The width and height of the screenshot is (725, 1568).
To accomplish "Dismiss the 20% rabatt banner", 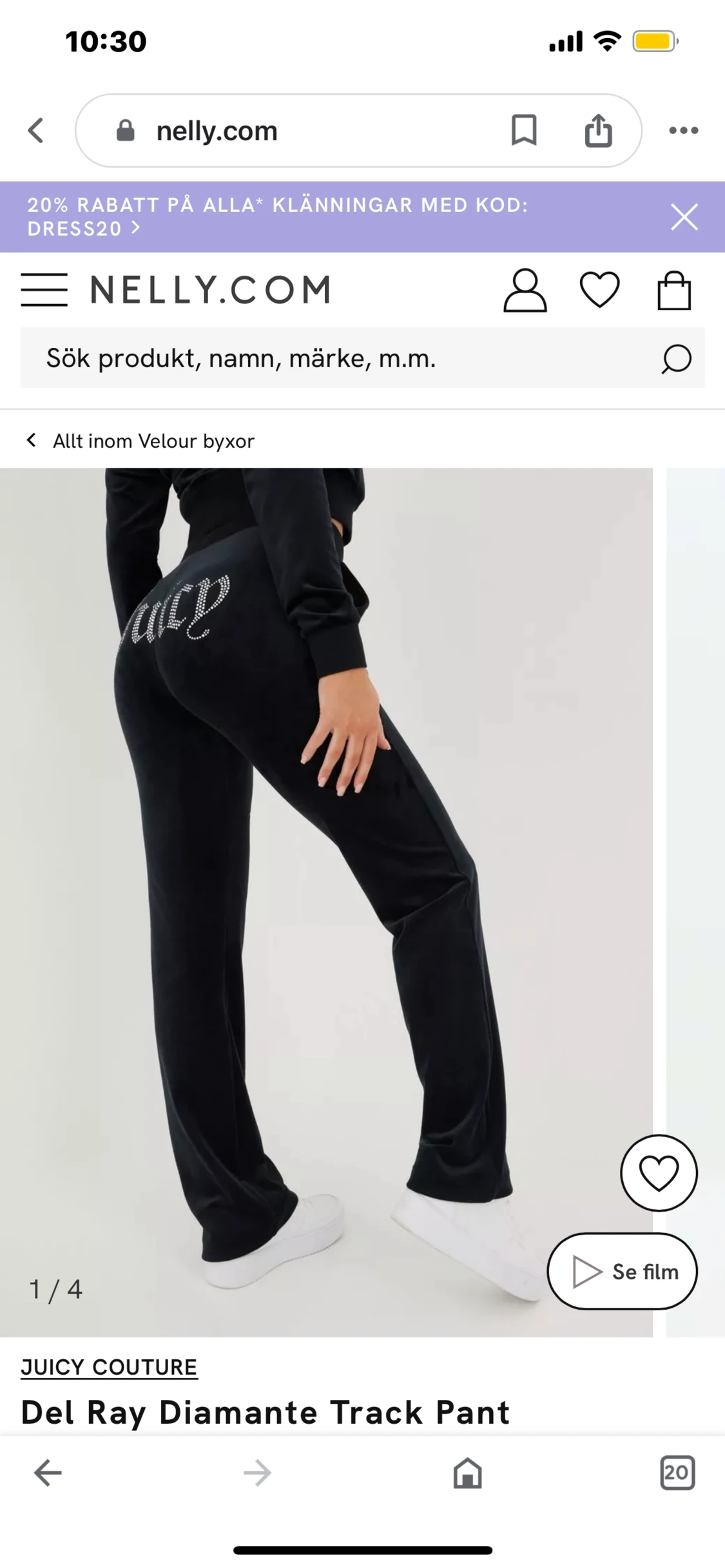I will tap(684, 216).
